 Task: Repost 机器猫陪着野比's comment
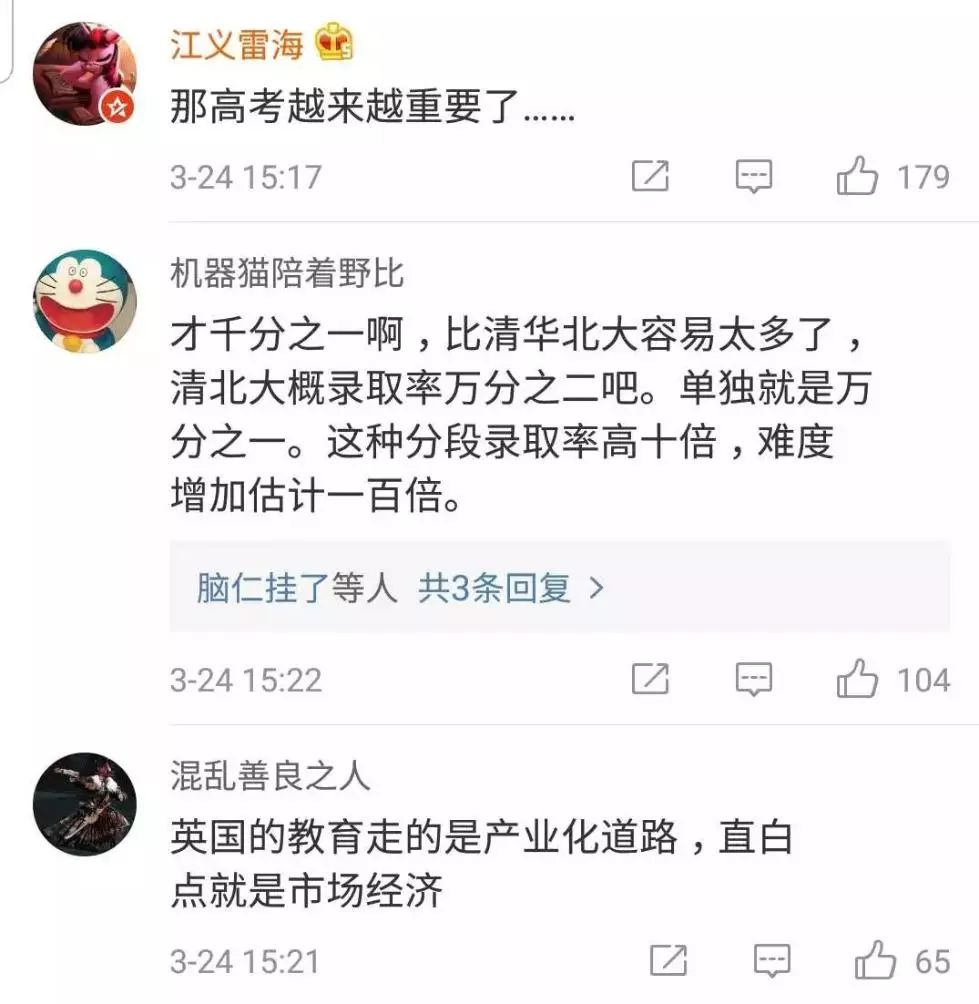650,680
